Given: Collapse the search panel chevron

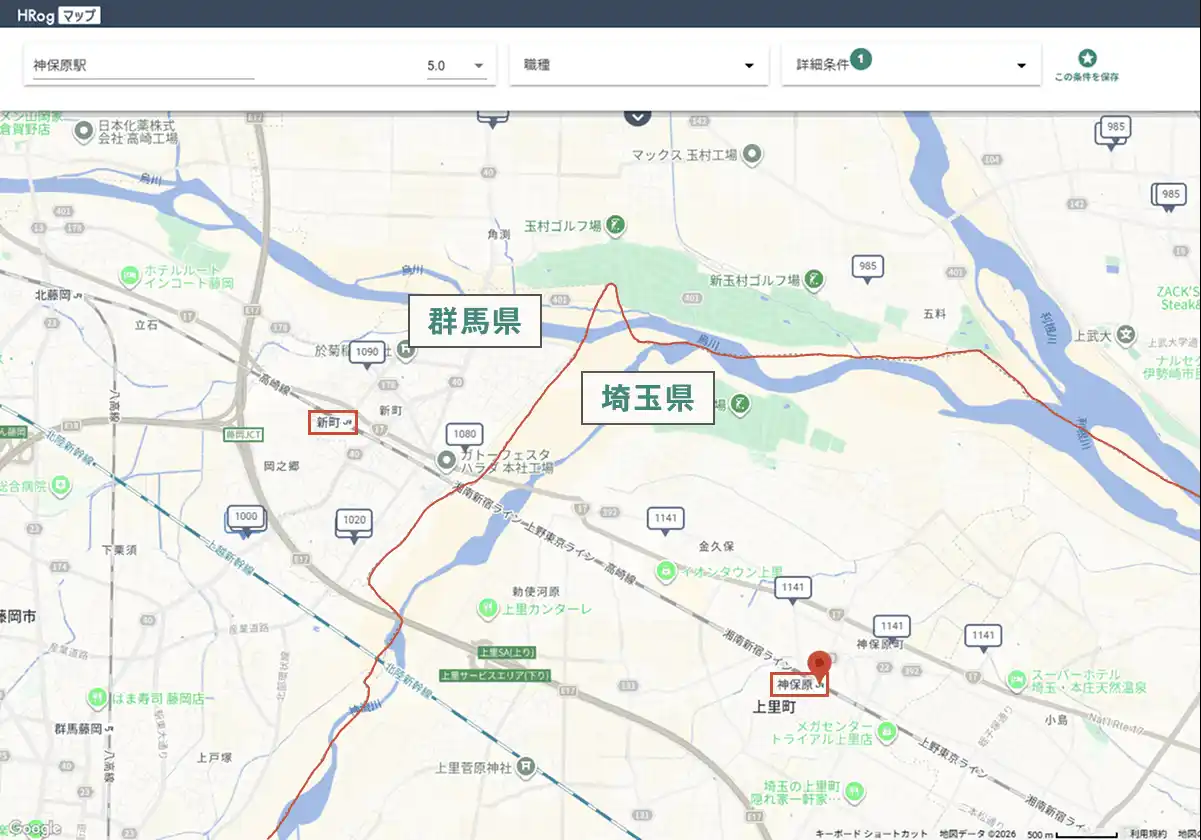Looking at the screenshot, I should (x=638, y=116).
